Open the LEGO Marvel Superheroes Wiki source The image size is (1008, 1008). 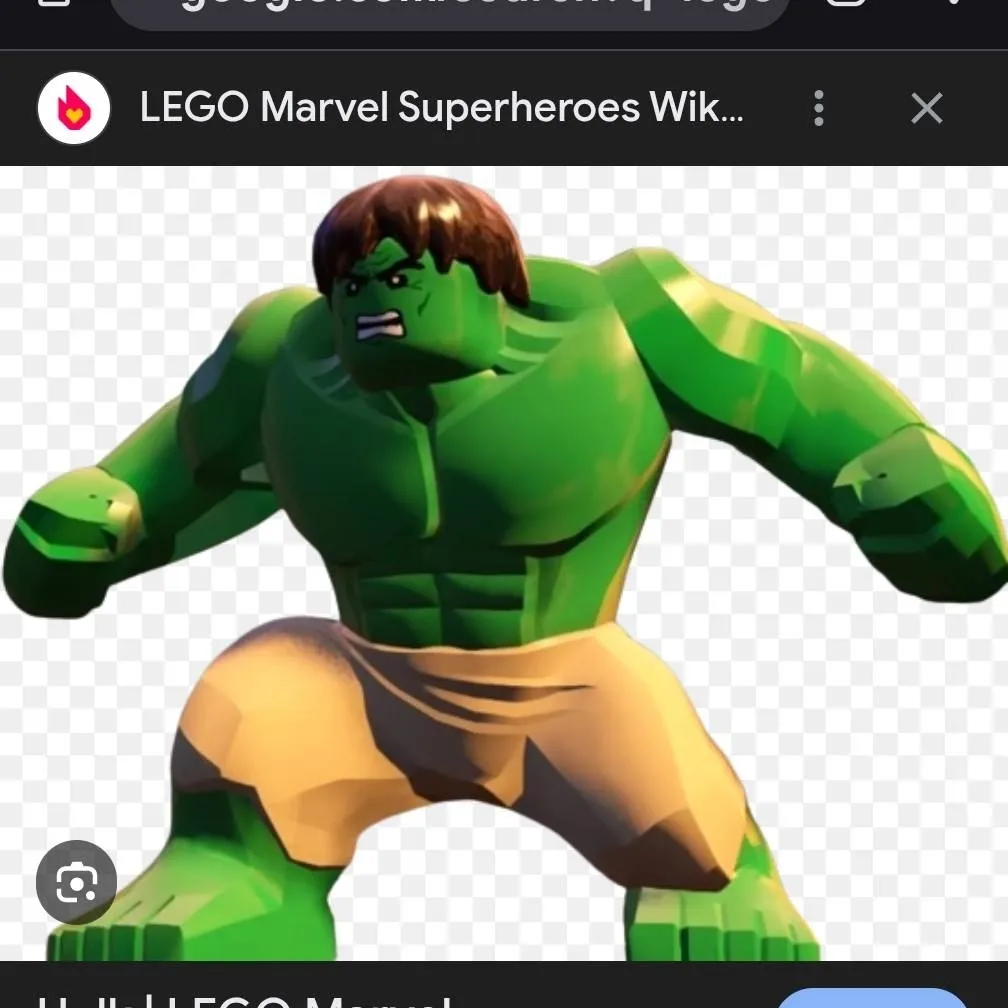pos(440,108)
